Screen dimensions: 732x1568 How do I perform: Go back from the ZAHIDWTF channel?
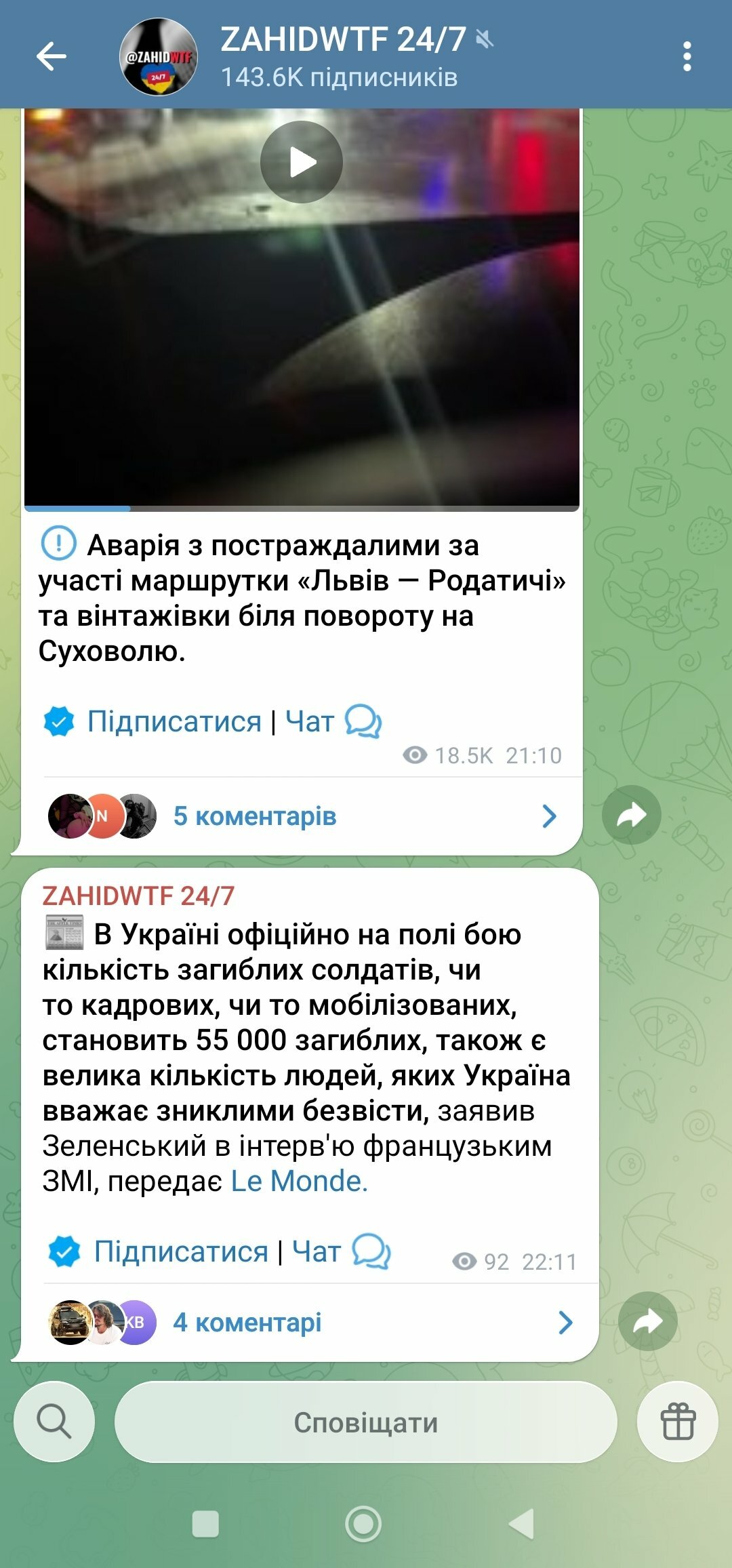(52, 56)
